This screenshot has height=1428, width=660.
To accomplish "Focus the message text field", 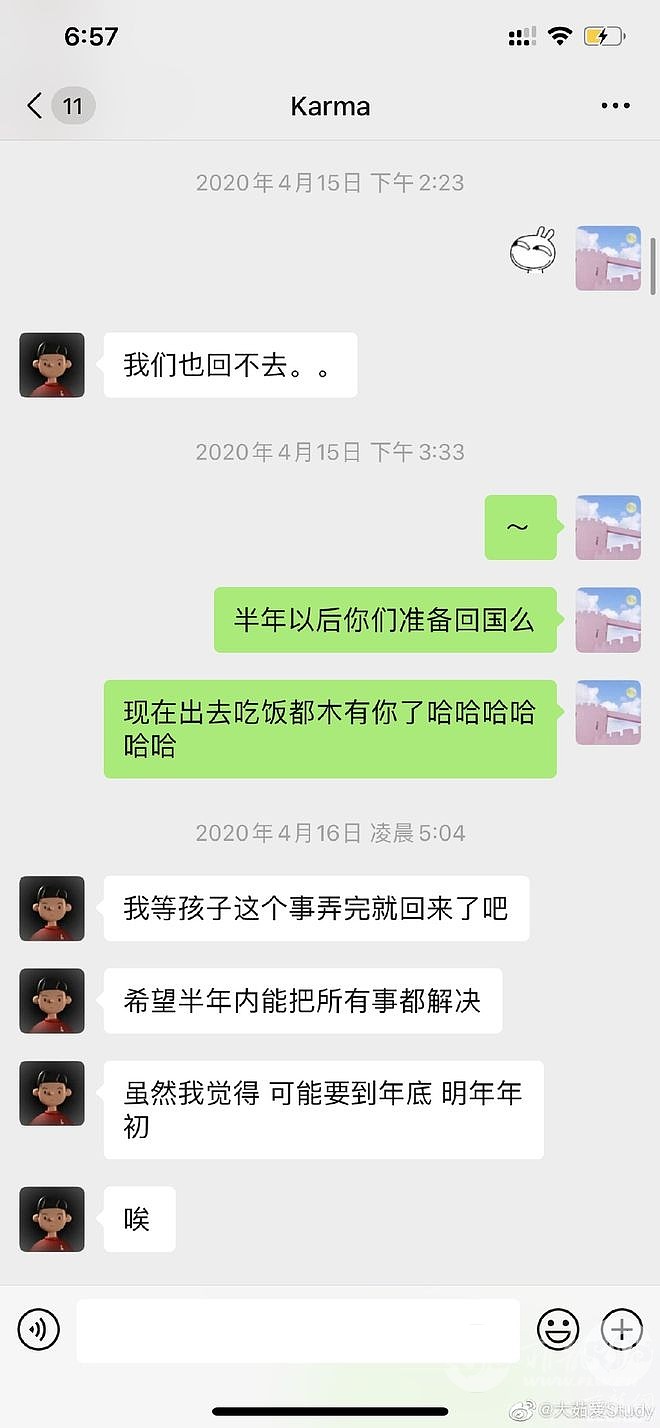I will [298, 1330].
